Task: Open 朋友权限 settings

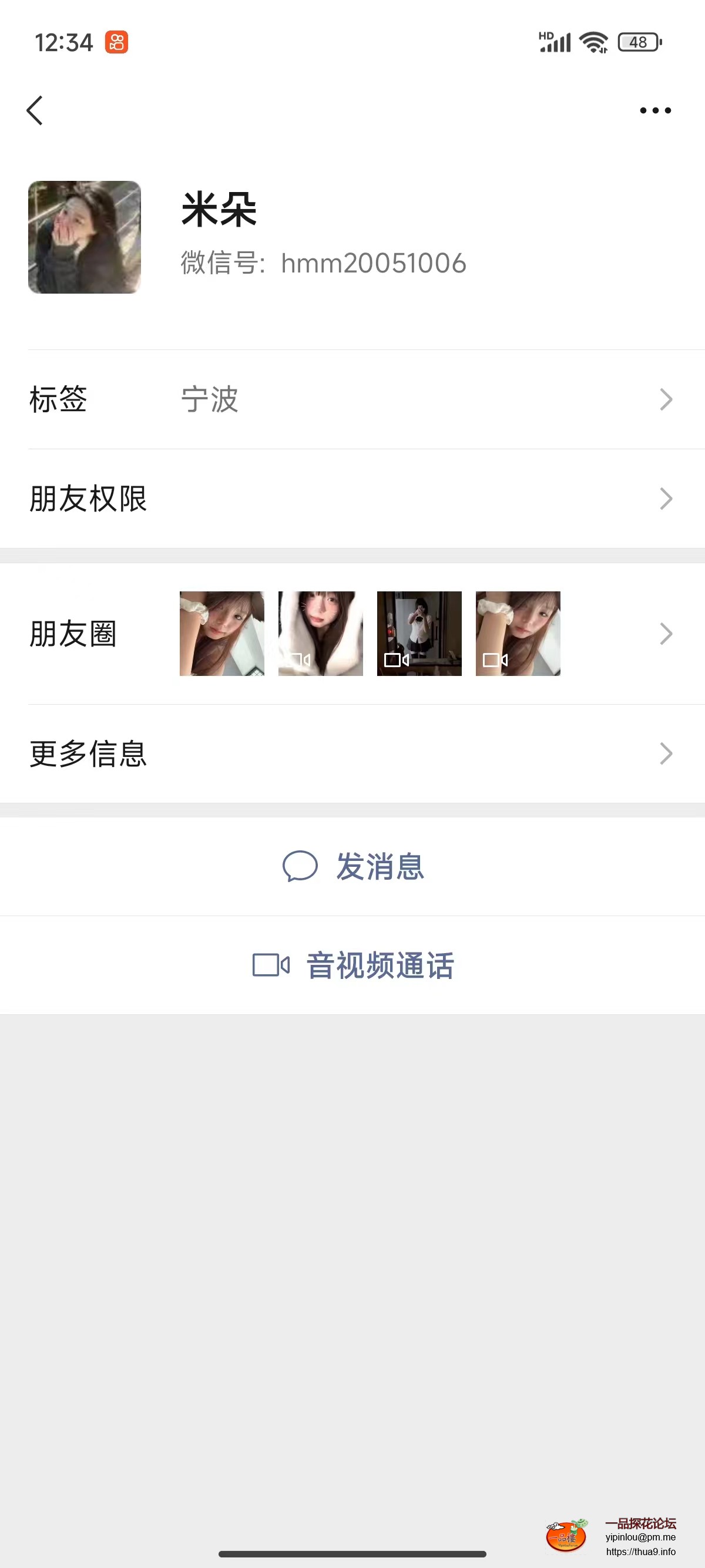Action: (x=352, y=499)
